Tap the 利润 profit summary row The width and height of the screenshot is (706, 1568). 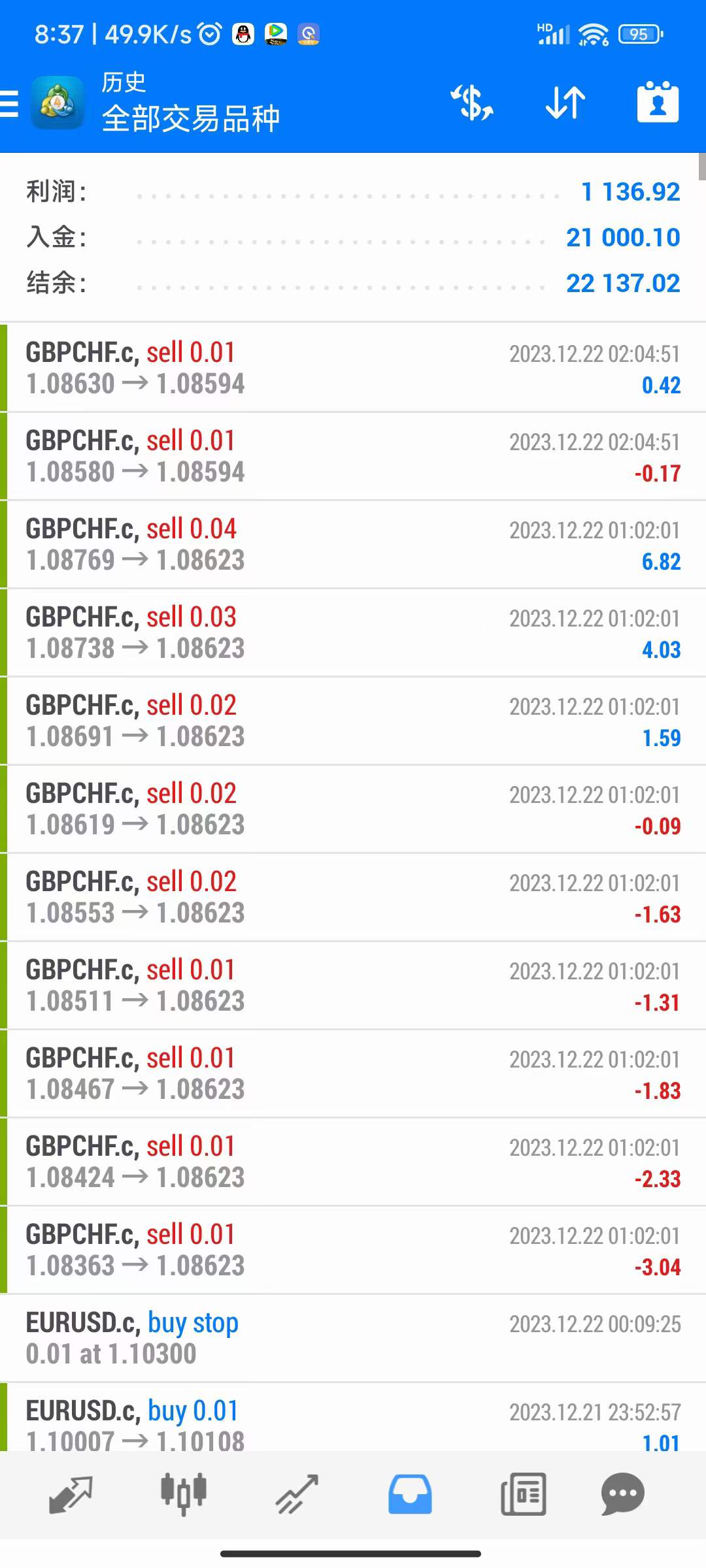353,191
